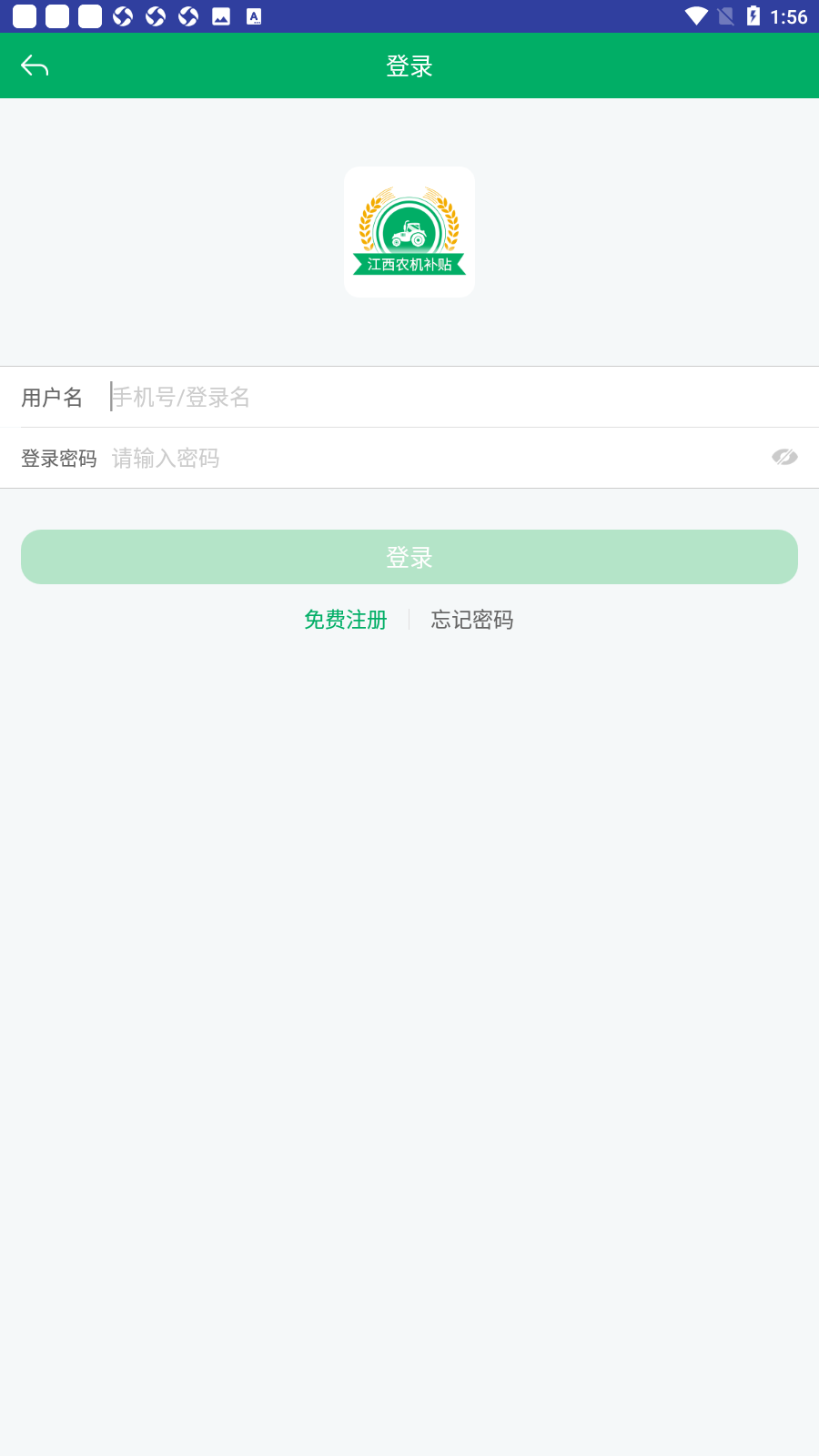
Task: Open 忘记密码 forgot password
Action: pyautogui.click(x=472, y=620)
